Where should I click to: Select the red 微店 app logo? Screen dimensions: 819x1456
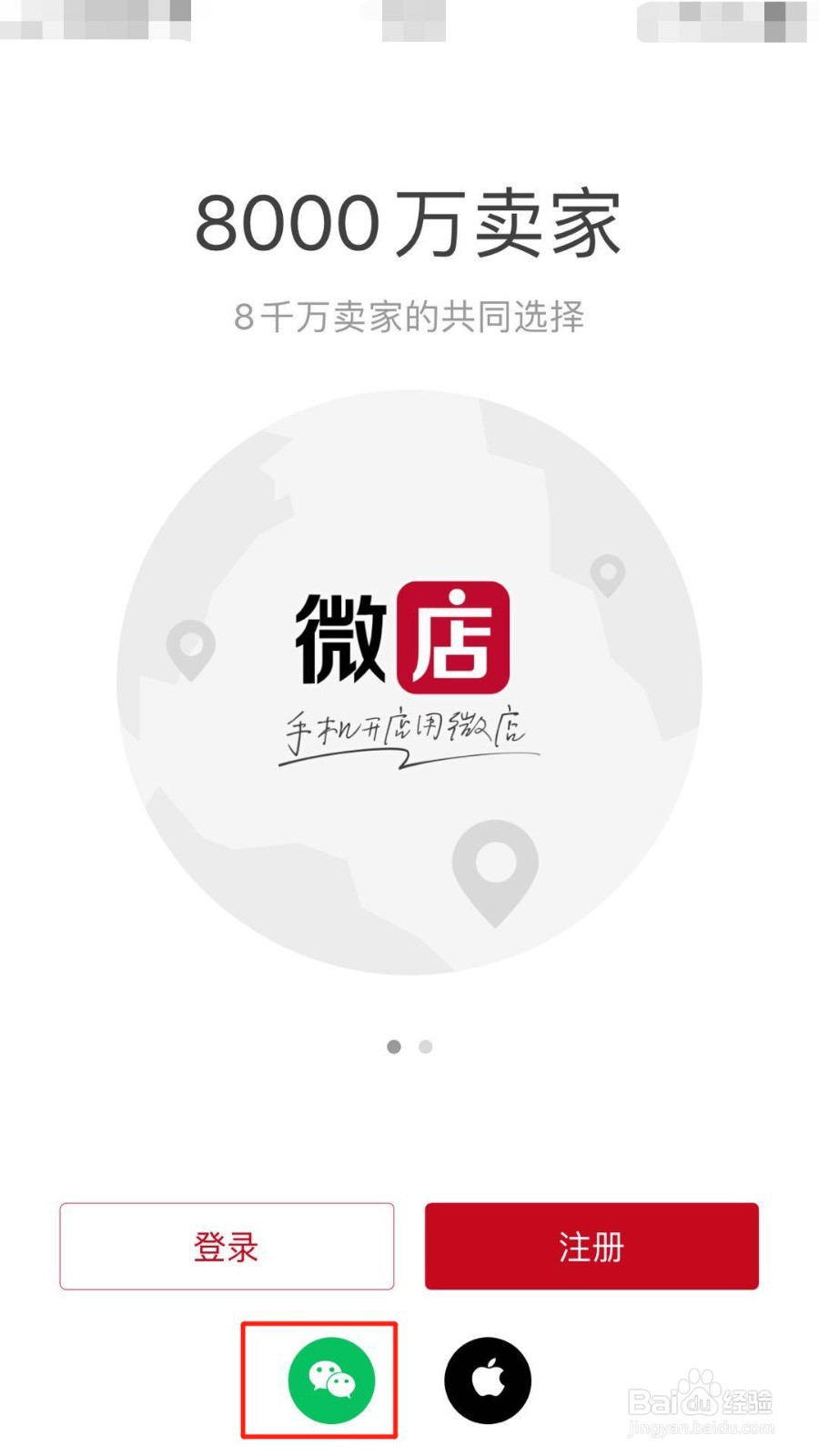click(451, 639)
